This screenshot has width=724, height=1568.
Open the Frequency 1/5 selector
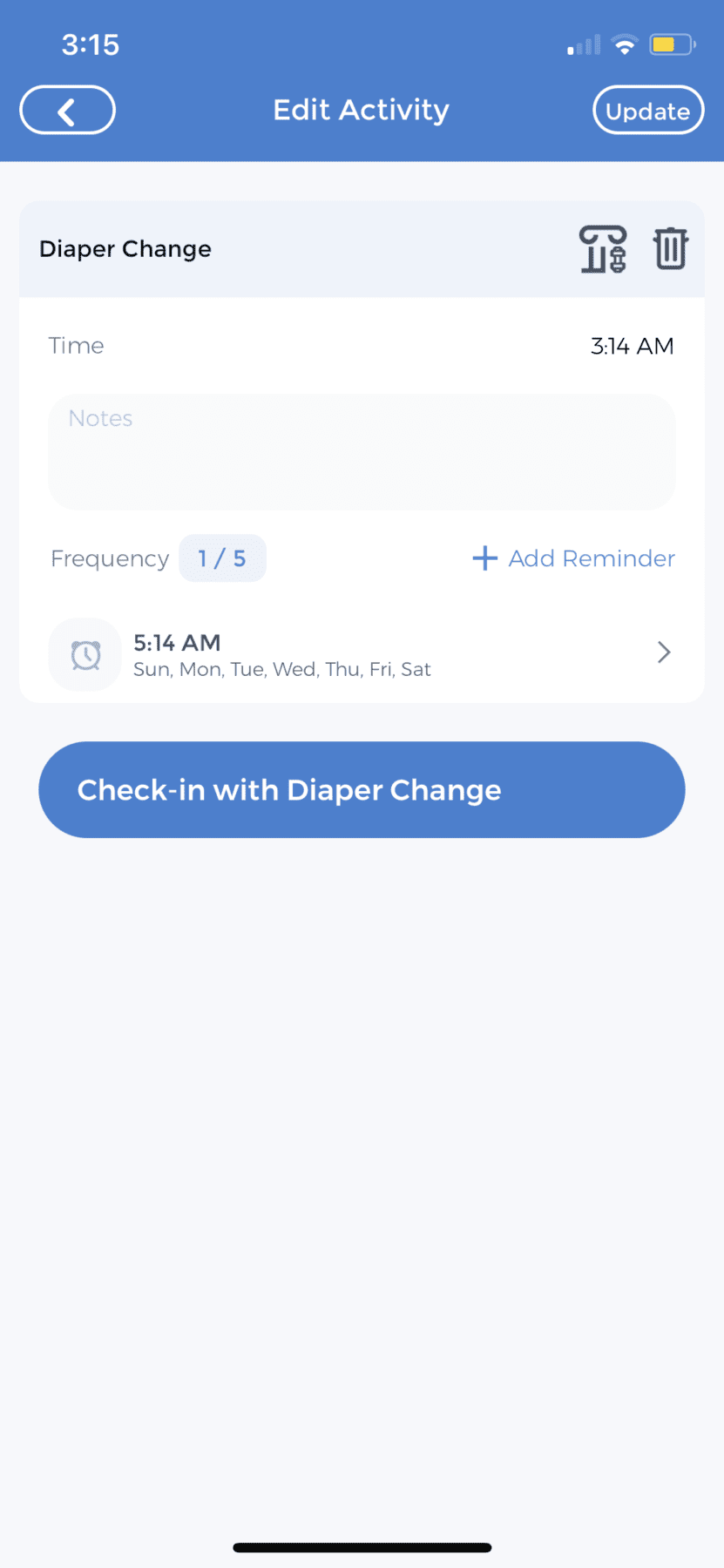tap(222, 558)
